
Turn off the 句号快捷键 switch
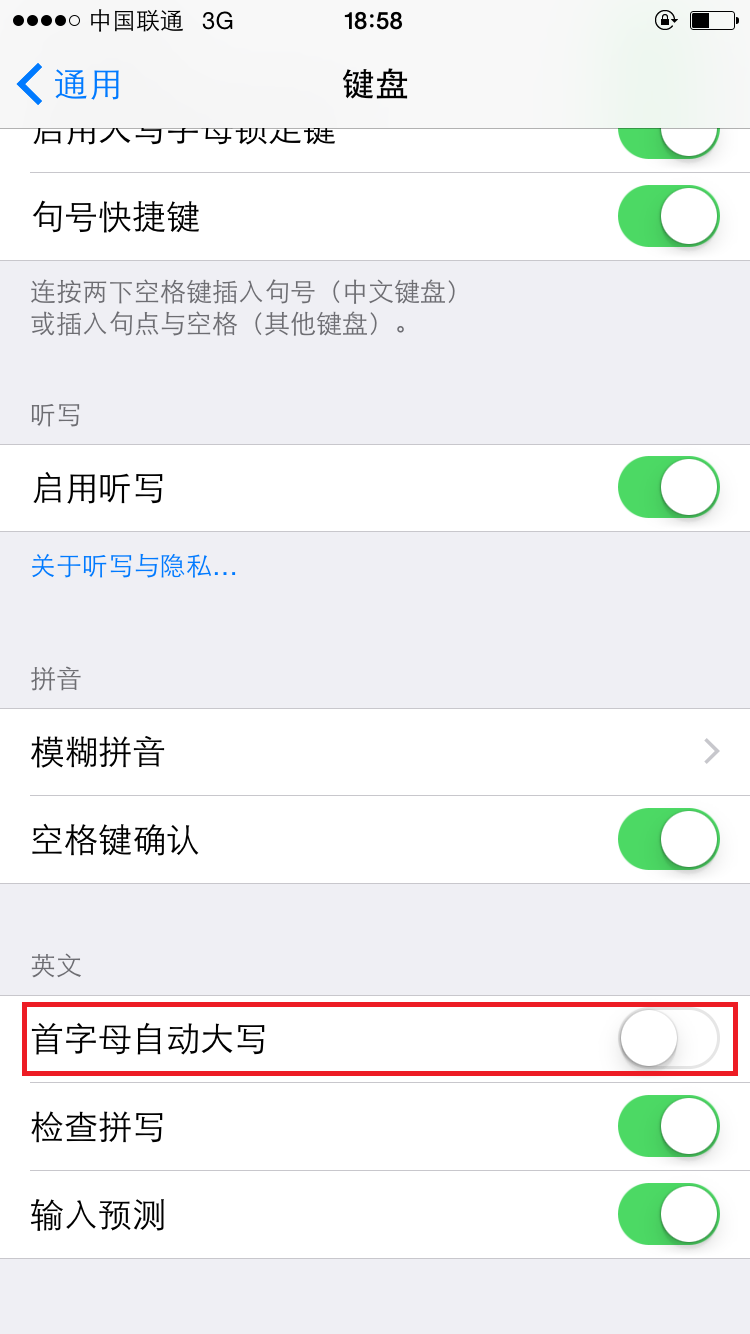pyautogui.click(x=668, y=216)
